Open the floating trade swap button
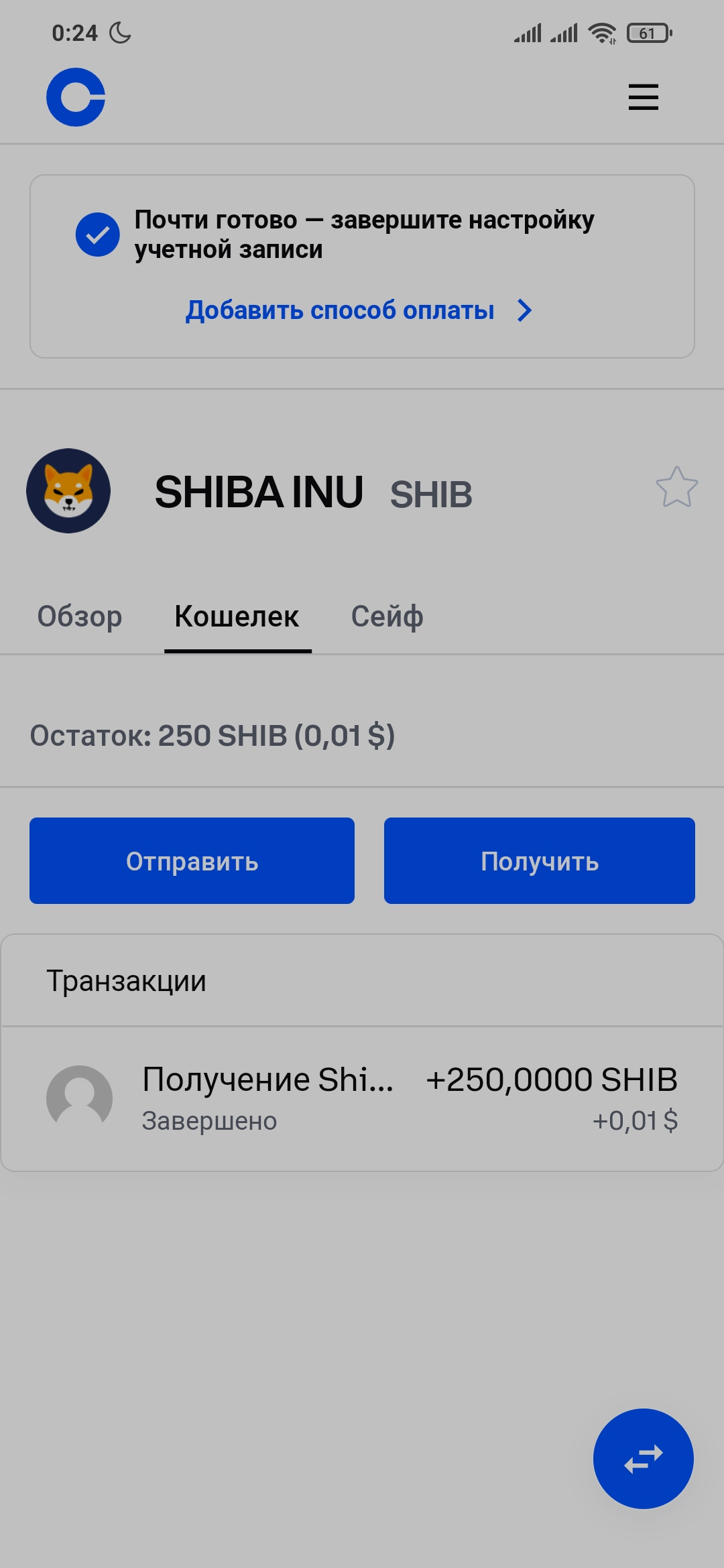This screenshot has height=1568, width=724. (x=643, y=1459)
